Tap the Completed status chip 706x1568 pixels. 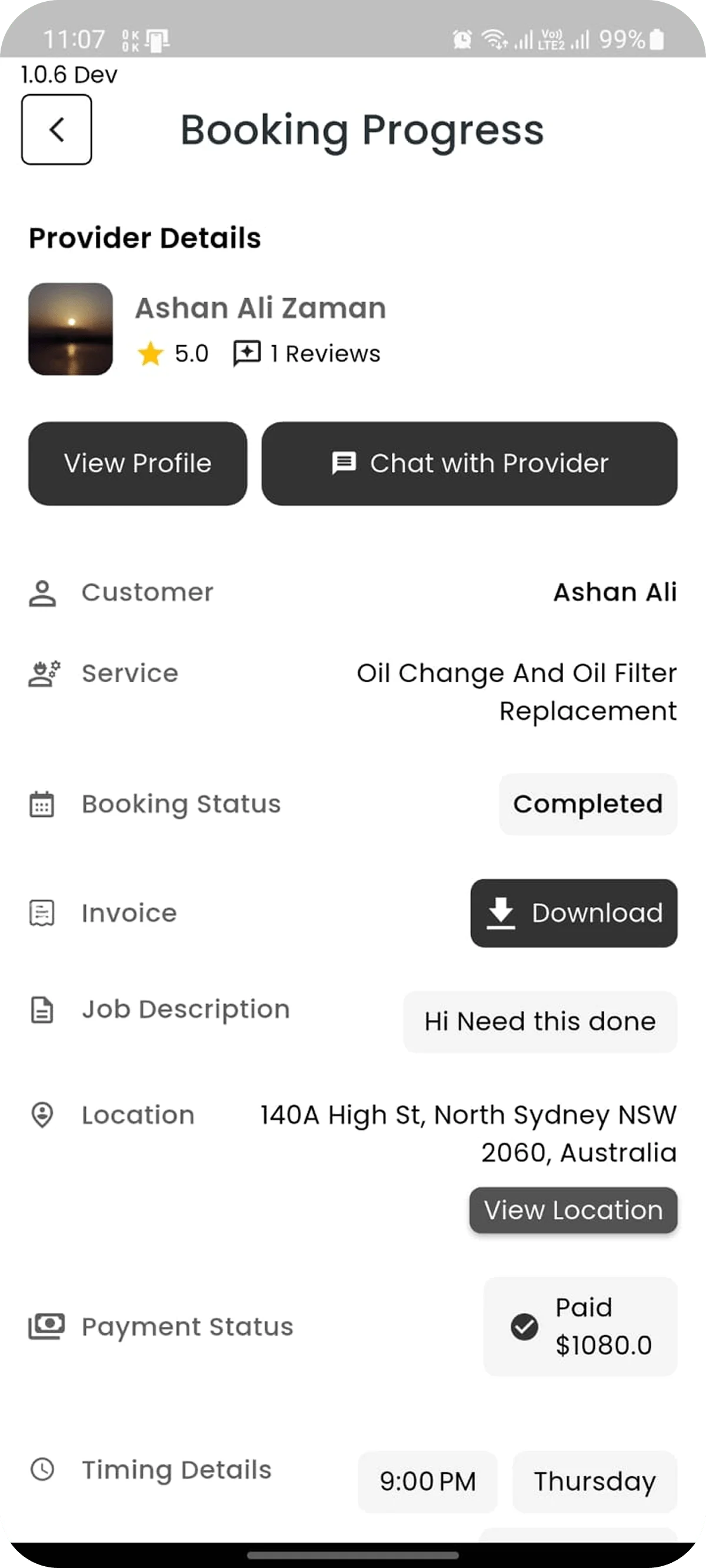587,803
